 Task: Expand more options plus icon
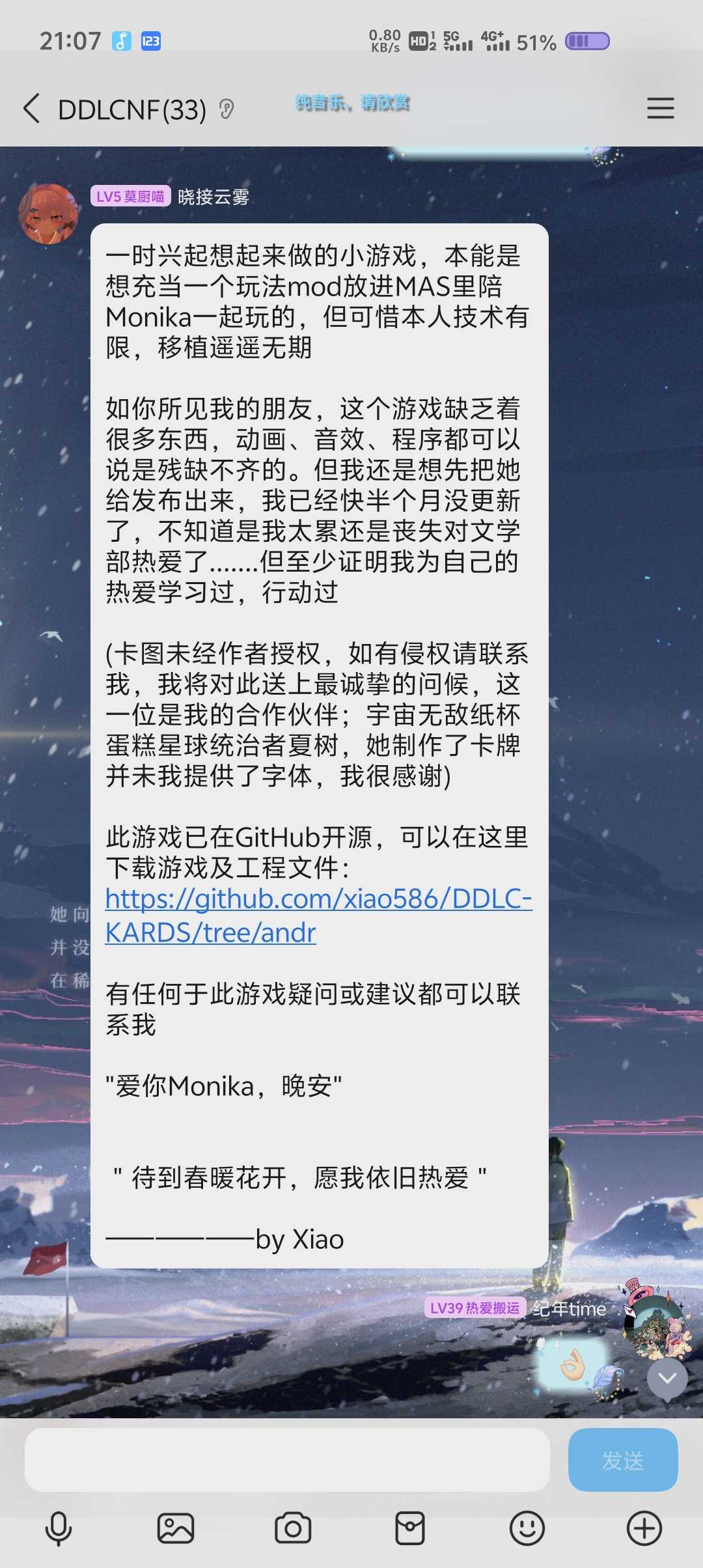point(644,1528)
